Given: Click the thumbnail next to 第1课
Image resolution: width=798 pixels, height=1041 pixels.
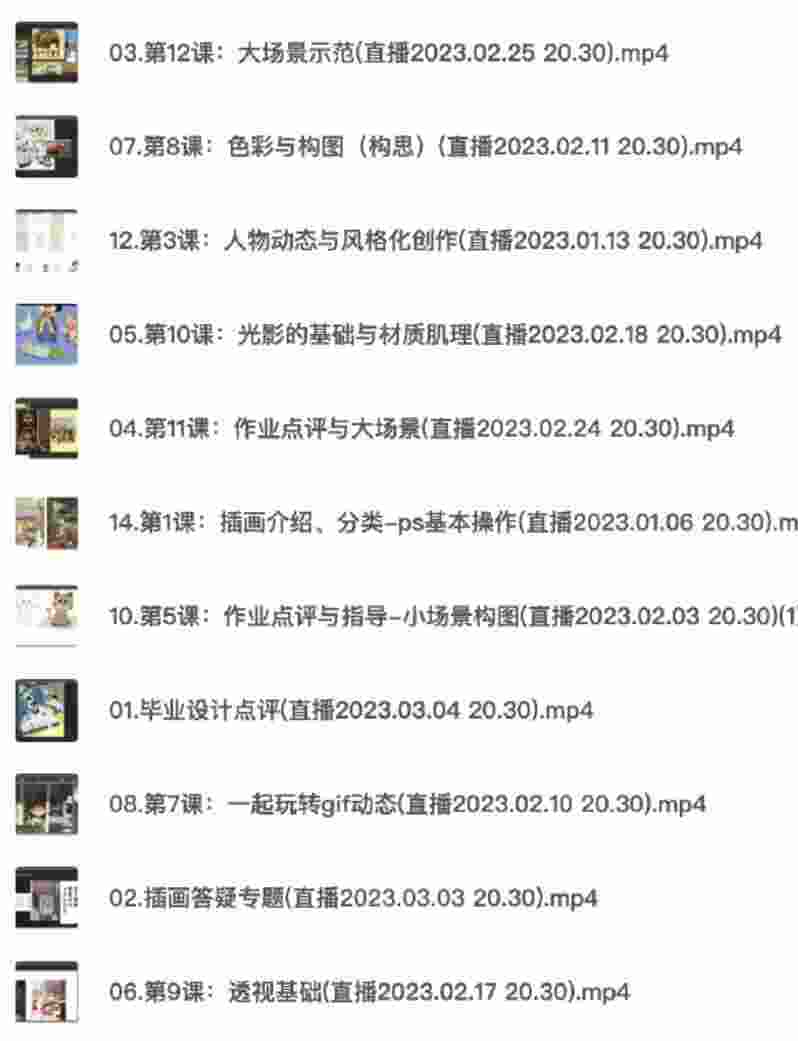Looking at the screenshot, I should pos(45,520).
